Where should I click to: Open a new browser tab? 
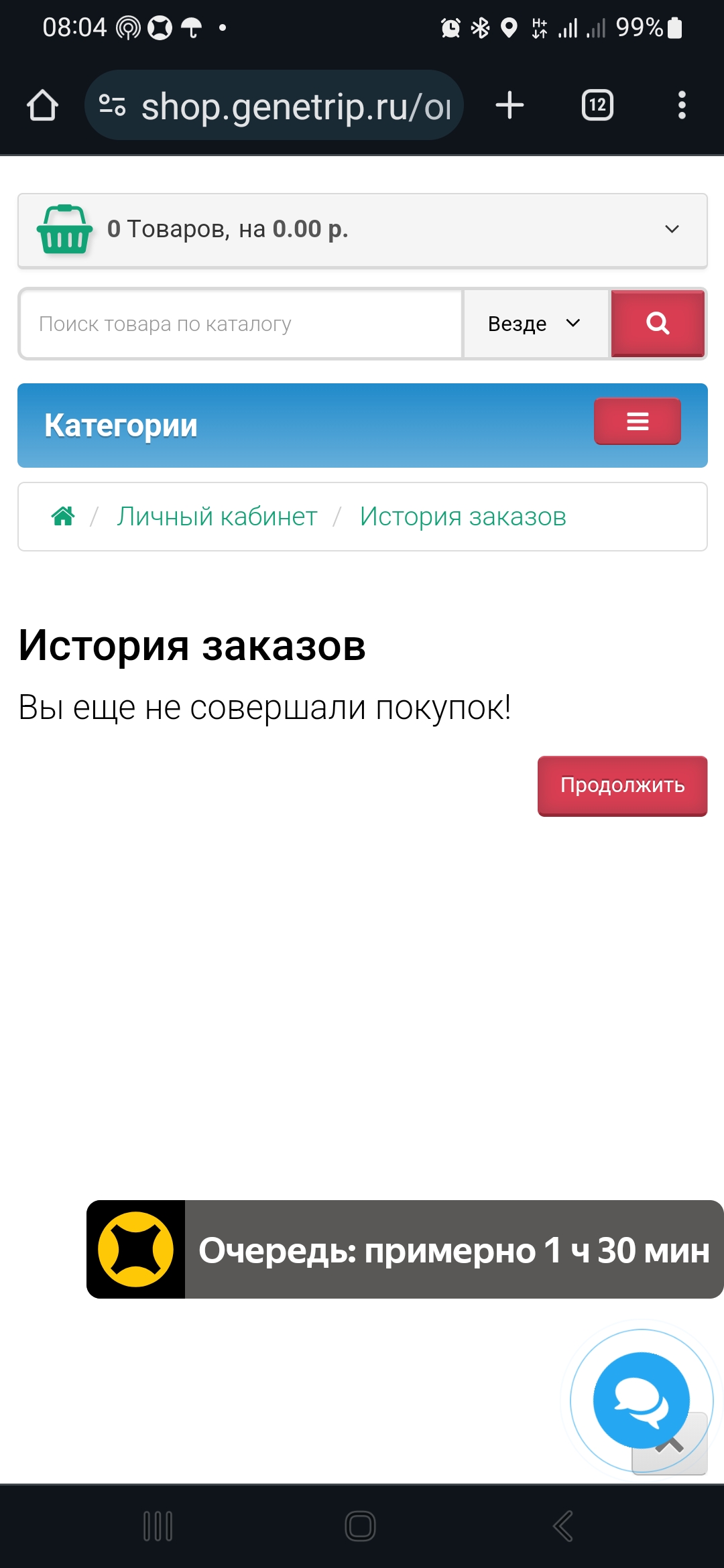(x=509, y=106)
